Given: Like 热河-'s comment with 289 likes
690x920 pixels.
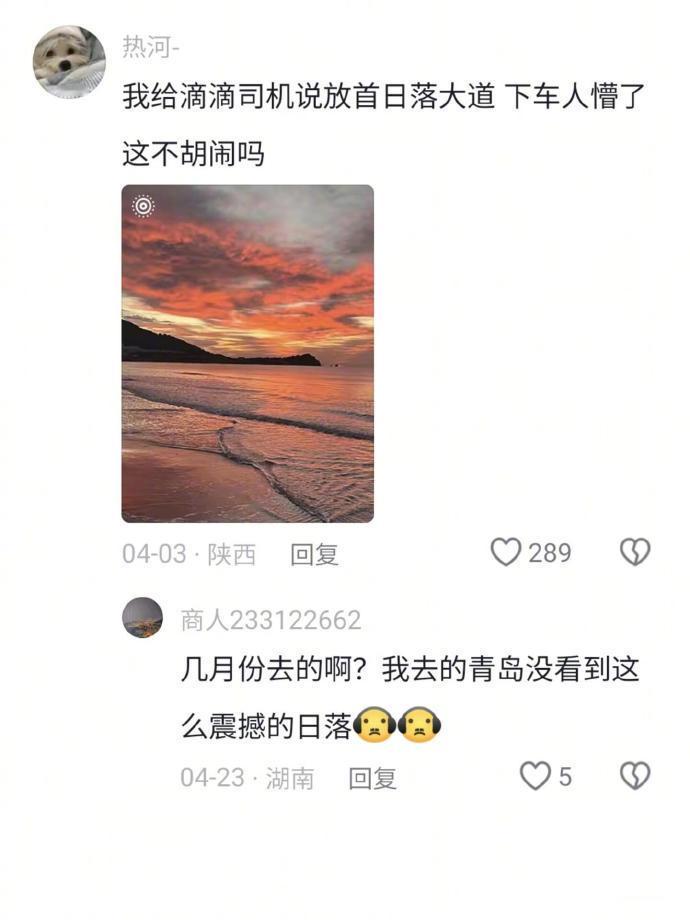Looking at the screenshot, I should click(x=506, y=552).
